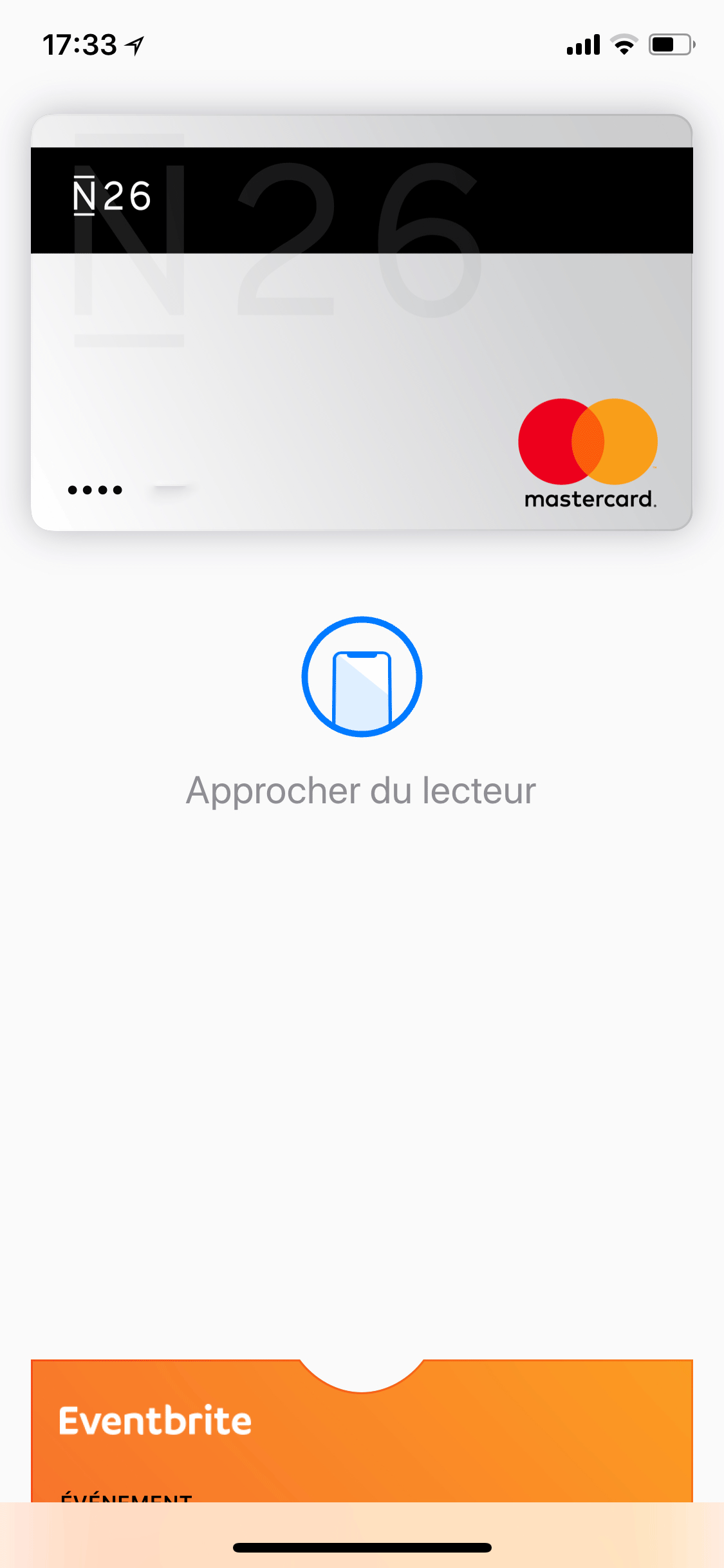The width and height of the screenshot is (724, 1568).
Task: Open the Eventbrite pass
Action: (x=362, y=1430)
